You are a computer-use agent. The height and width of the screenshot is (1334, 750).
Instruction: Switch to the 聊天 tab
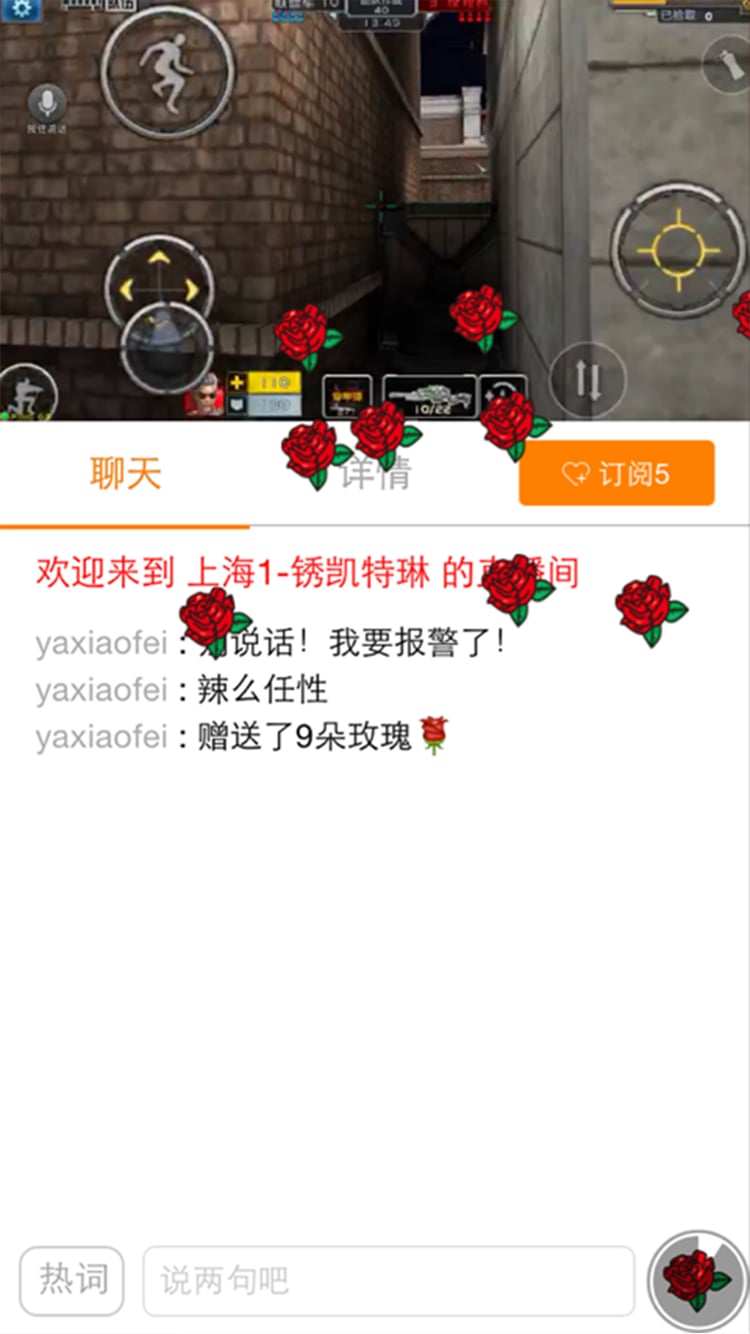click(125, 474)
